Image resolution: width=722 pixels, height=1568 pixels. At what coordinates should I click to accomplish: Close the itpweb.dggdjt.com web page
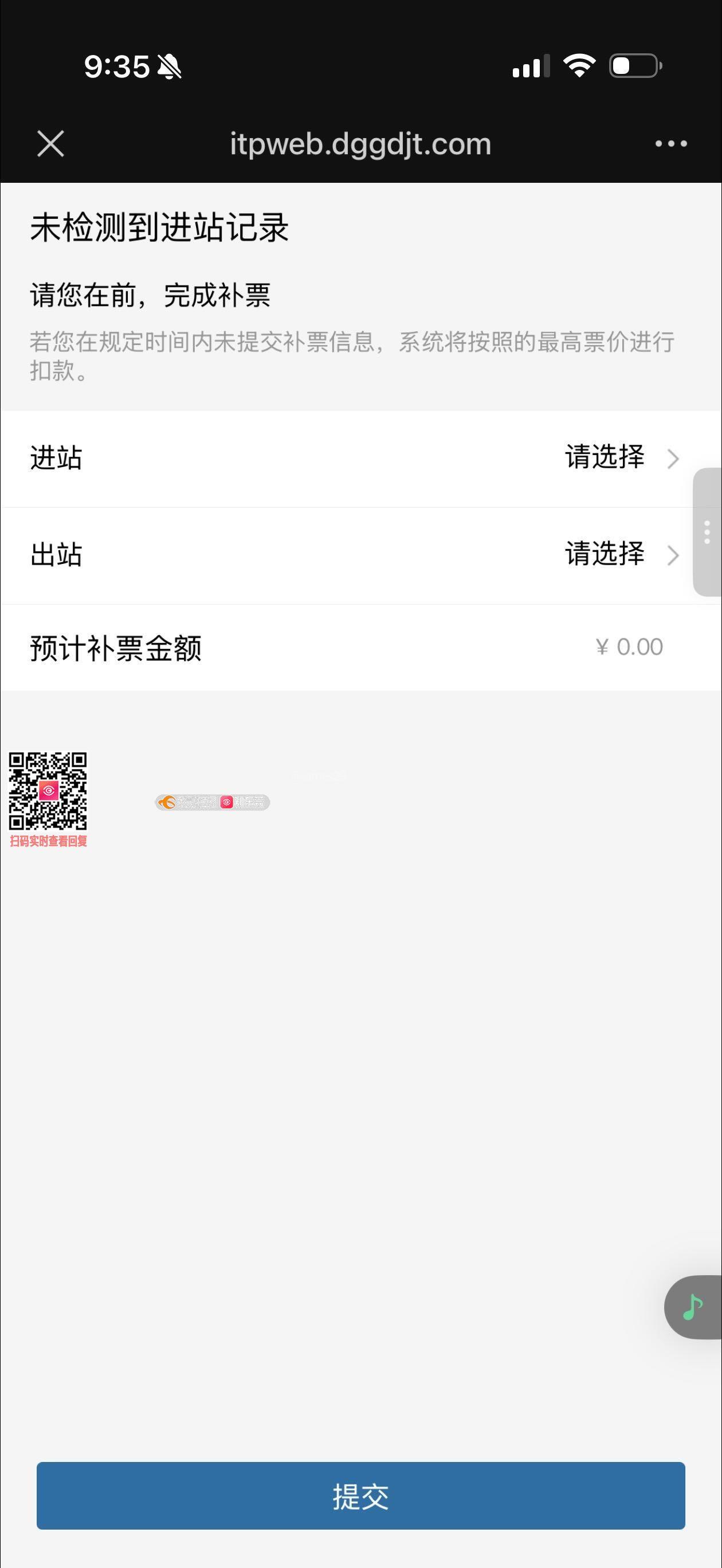pyautogui.click(x=50, y=144)
